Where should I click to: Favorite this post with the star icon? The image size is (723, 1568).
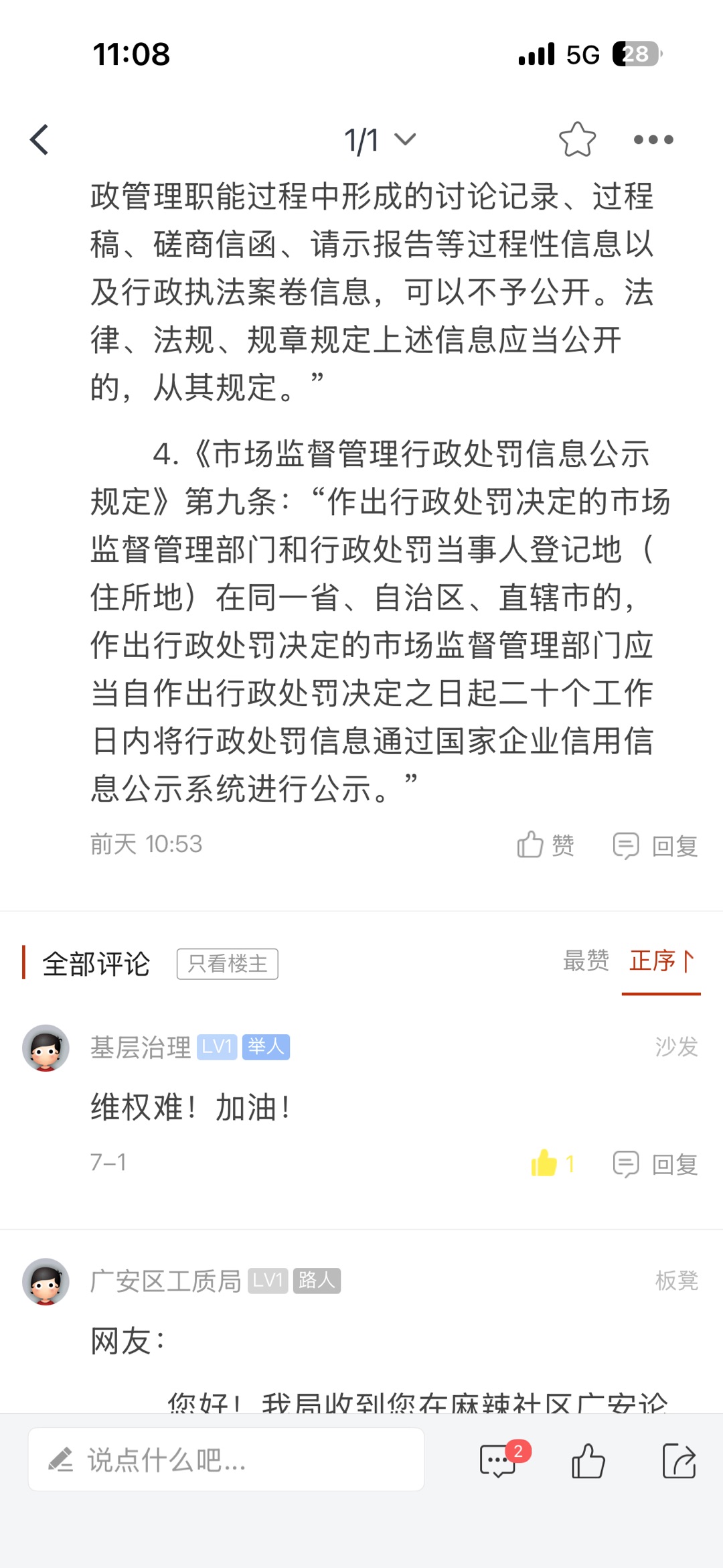577,139
